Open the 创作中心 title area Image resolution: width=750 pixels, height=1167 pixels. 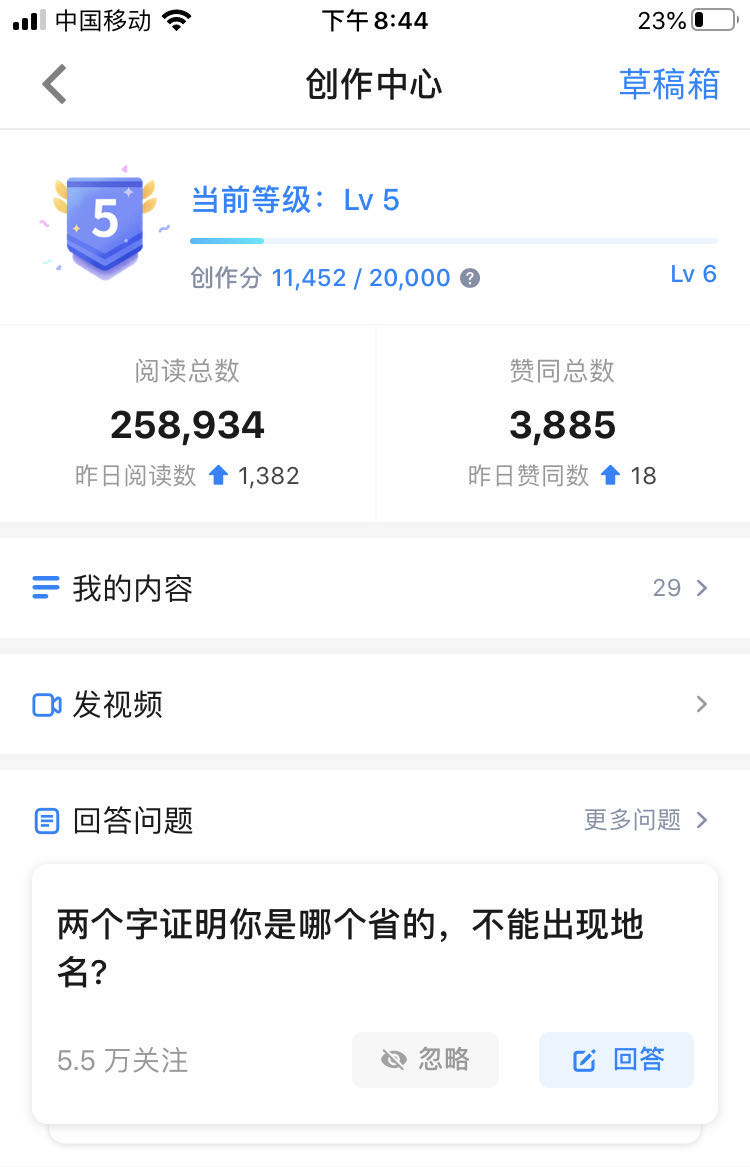click(x=374, y=86)
